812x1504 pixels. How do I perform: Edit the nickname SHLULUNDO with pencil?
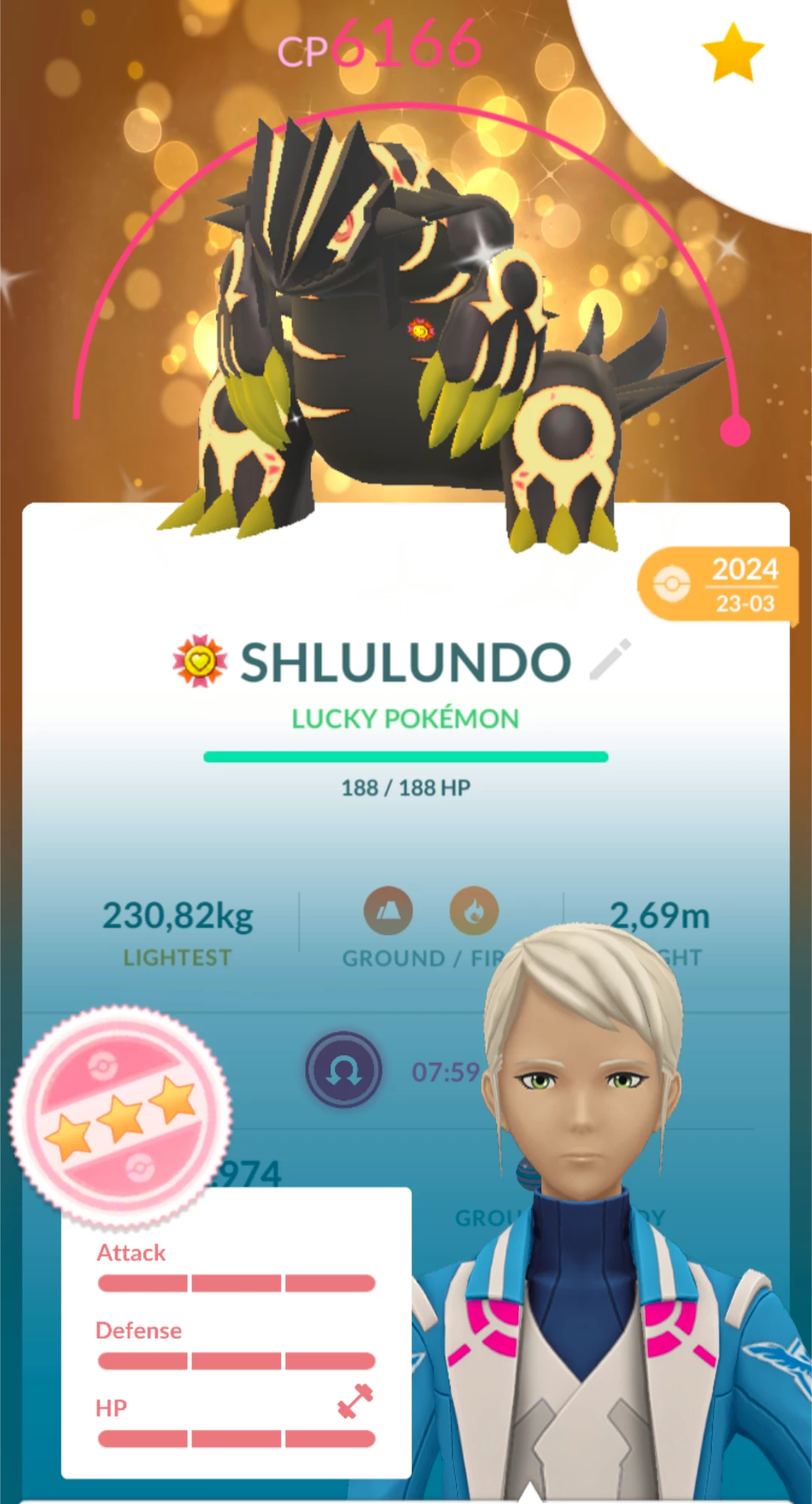point(610,660)
